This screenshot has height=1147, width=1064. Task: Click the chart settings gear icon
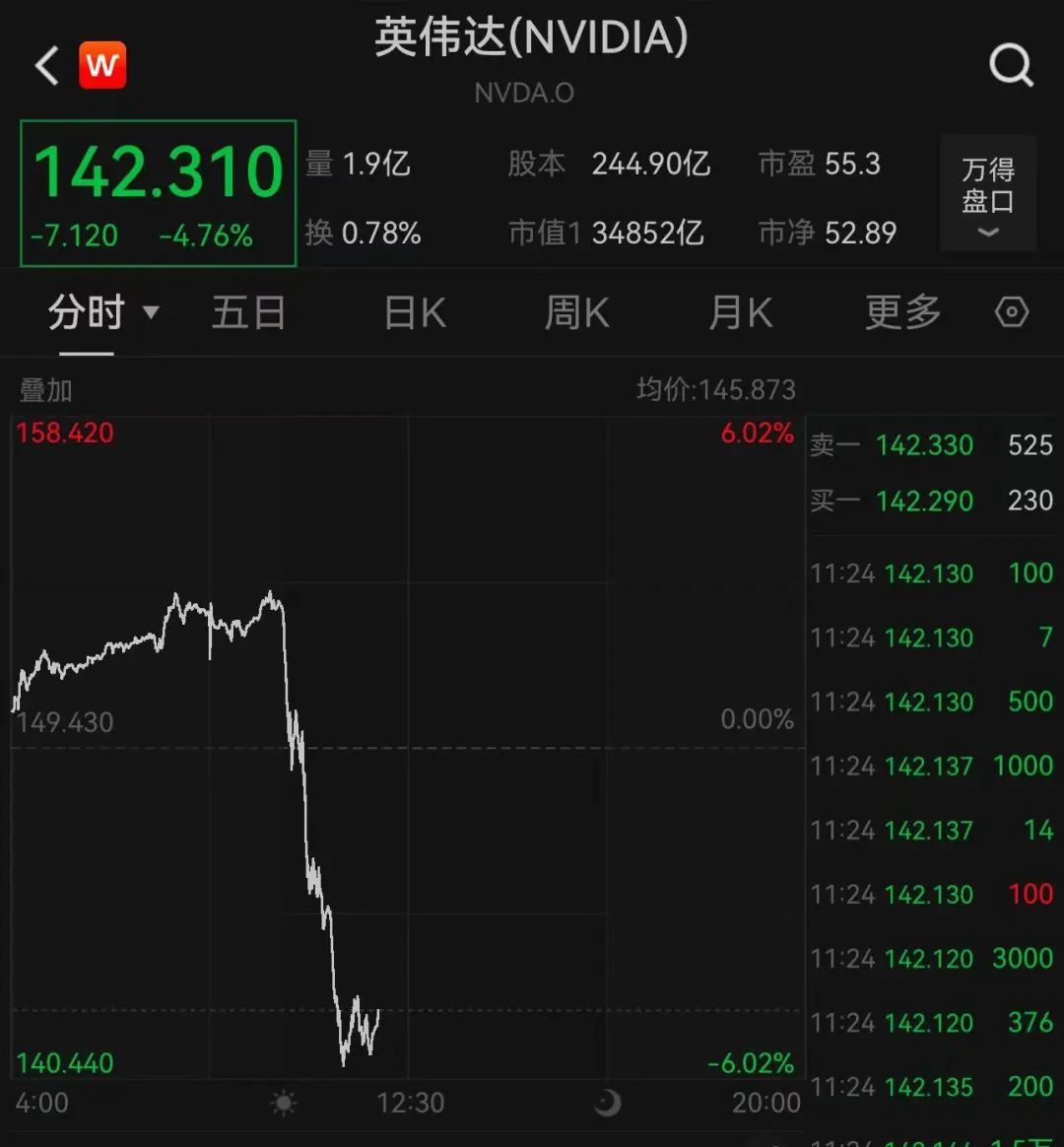coord(1011,311)
